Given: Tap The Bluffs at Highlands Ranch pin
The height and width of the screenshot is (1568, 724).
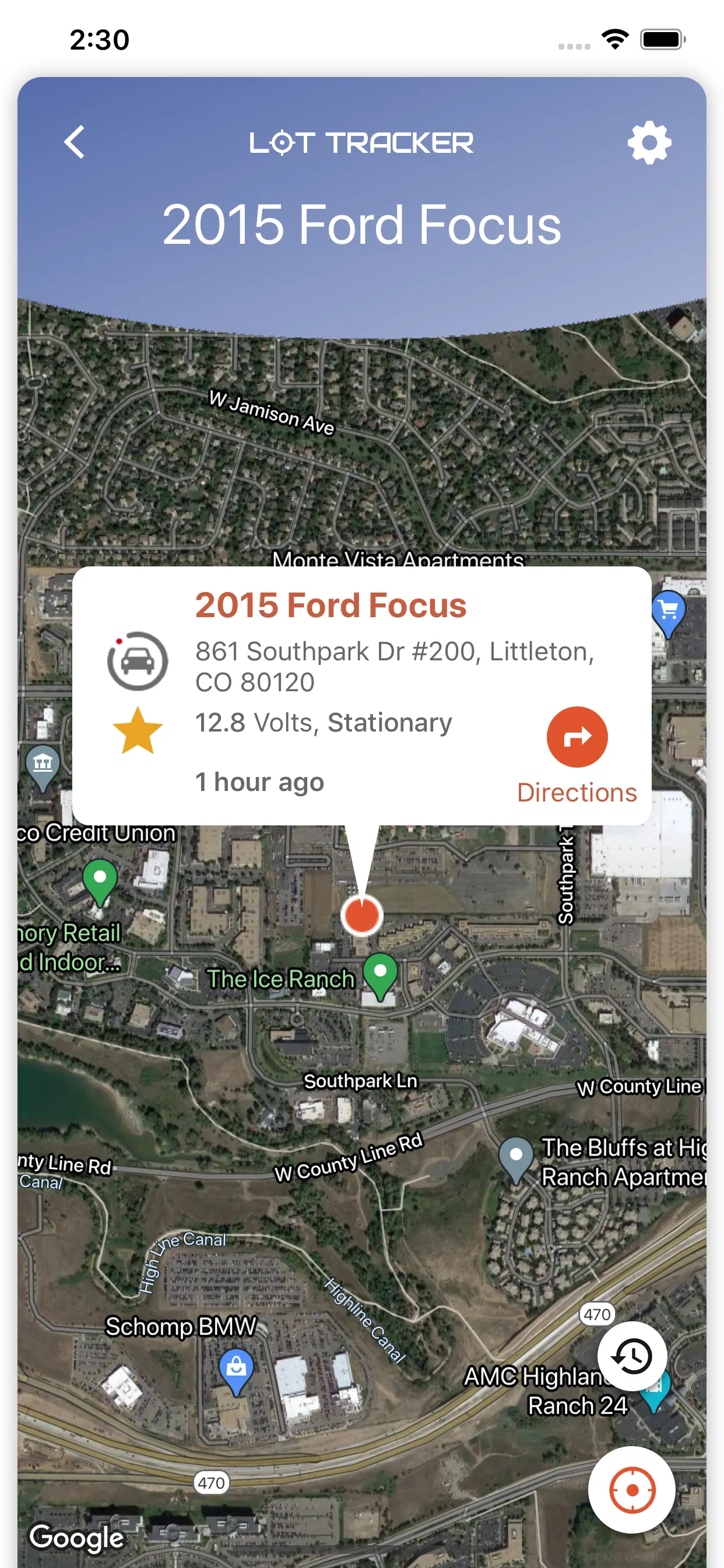Looking at the screenshot, I should click(516, 1161).
